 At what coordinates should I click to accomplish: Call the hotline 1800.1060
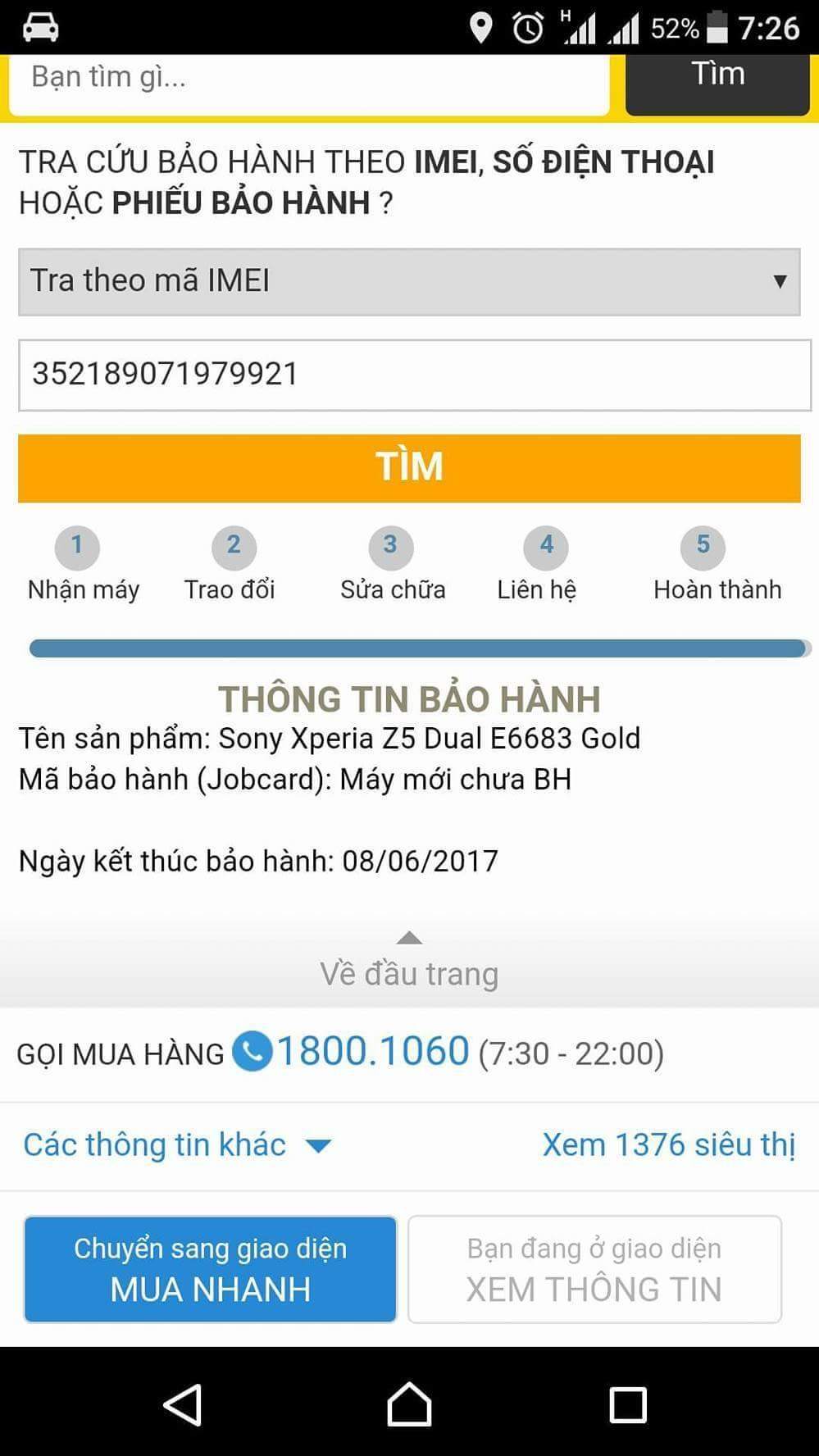[x=372, y=1052]
